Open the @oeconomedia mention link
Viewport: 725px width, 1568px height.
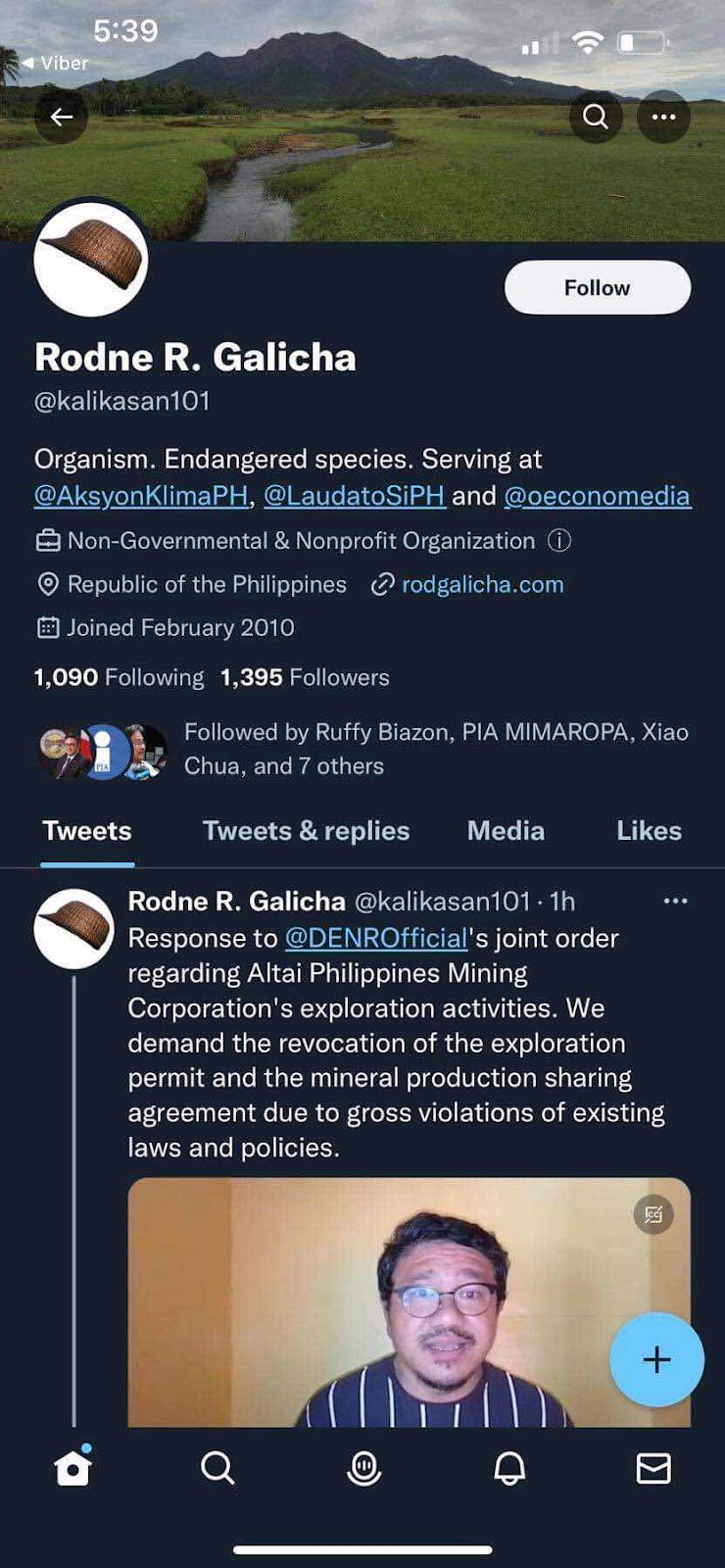tap(597, 496)
